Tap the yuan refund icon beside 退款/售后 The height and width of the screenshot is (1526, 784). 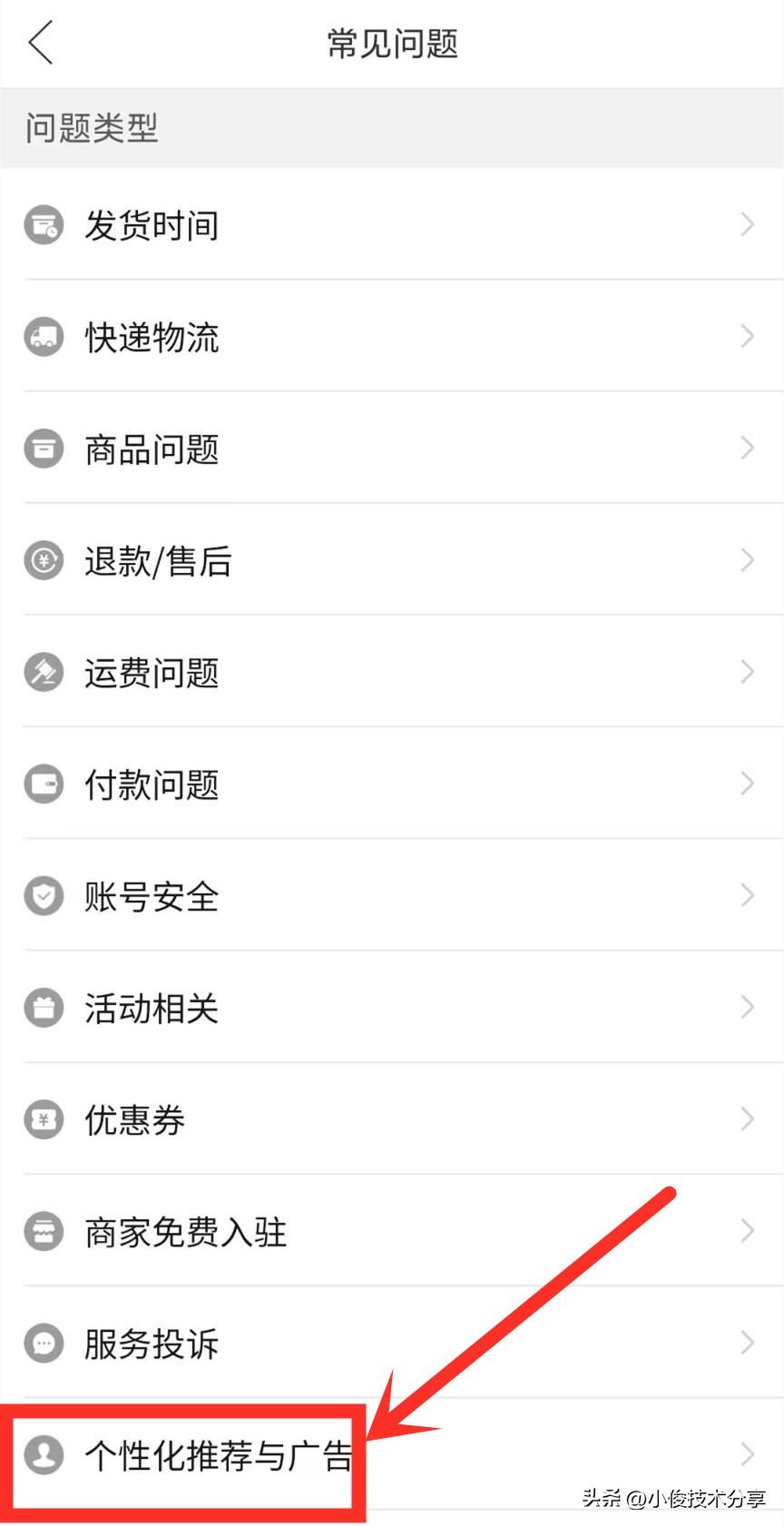(43, 560)
